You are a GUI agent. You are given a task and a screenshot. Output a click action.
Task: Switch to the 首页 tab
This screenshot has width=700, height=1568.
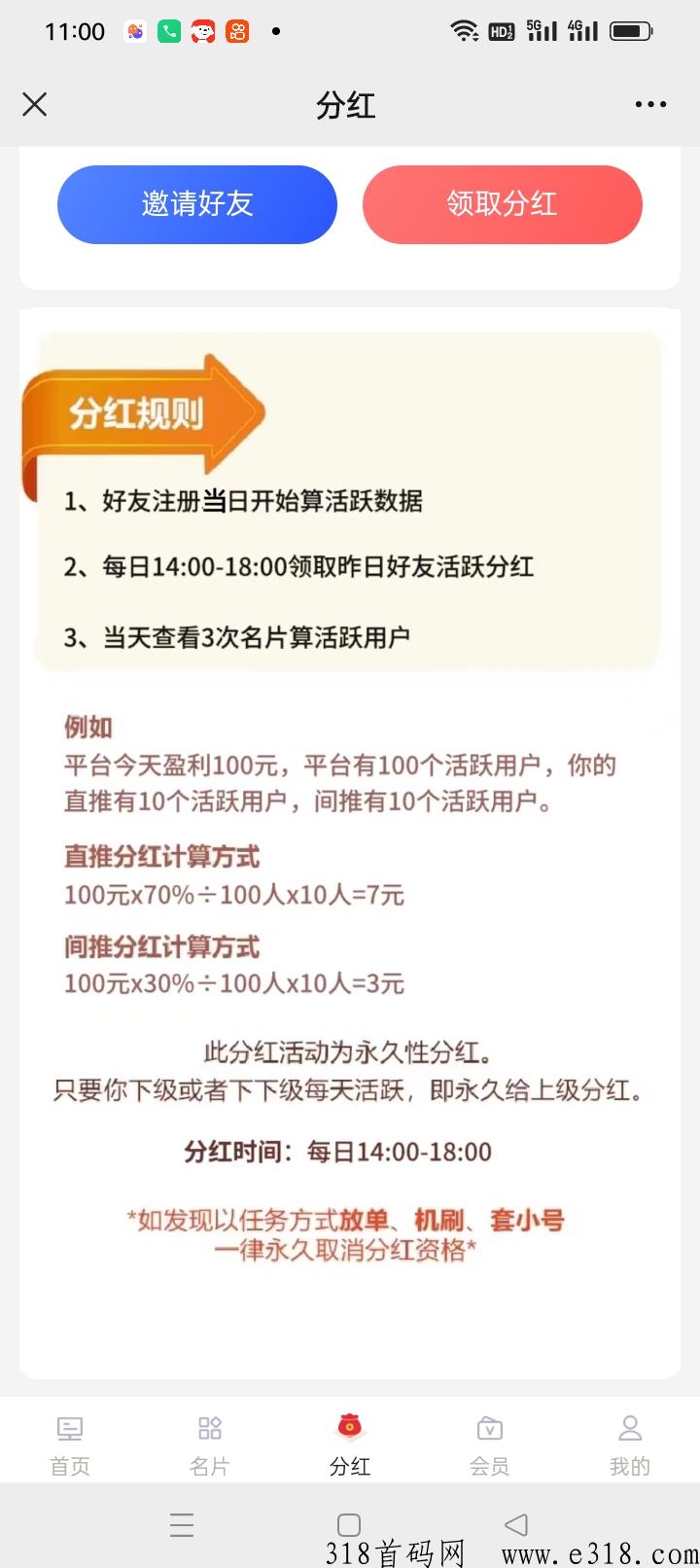pyautogui.click(x=70, y=1443)
